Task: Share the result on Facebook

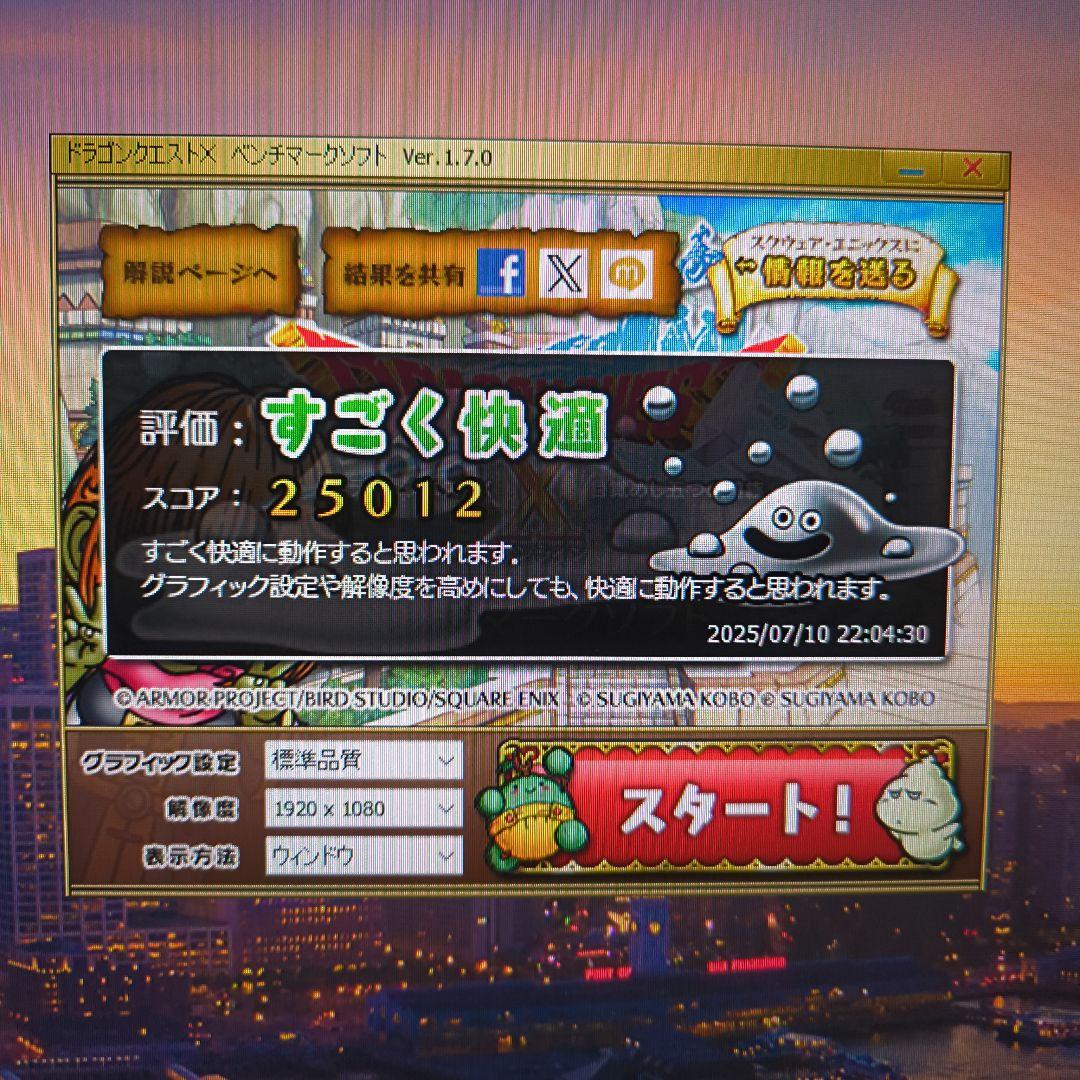Action: (x=501, y=272)
